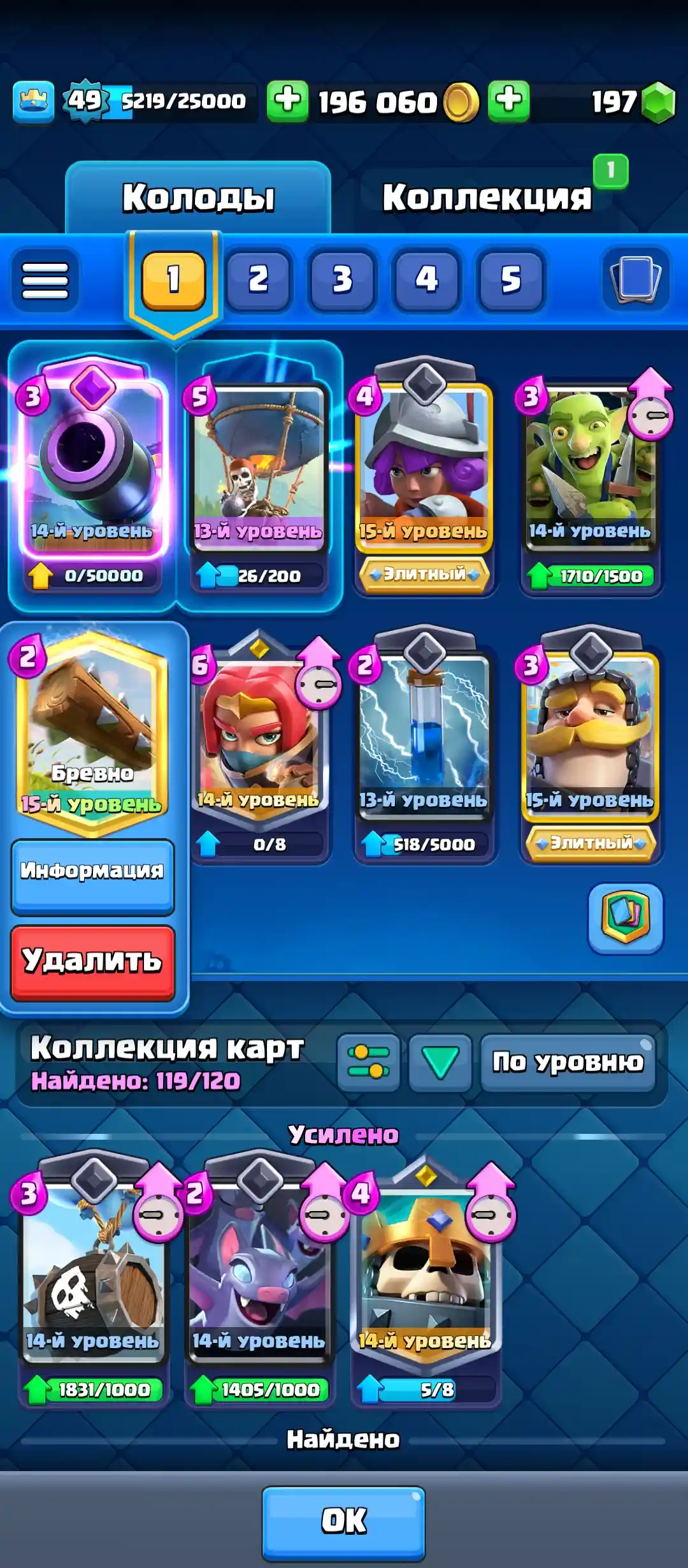Change sorting via По уровню button

(568, 1063)
